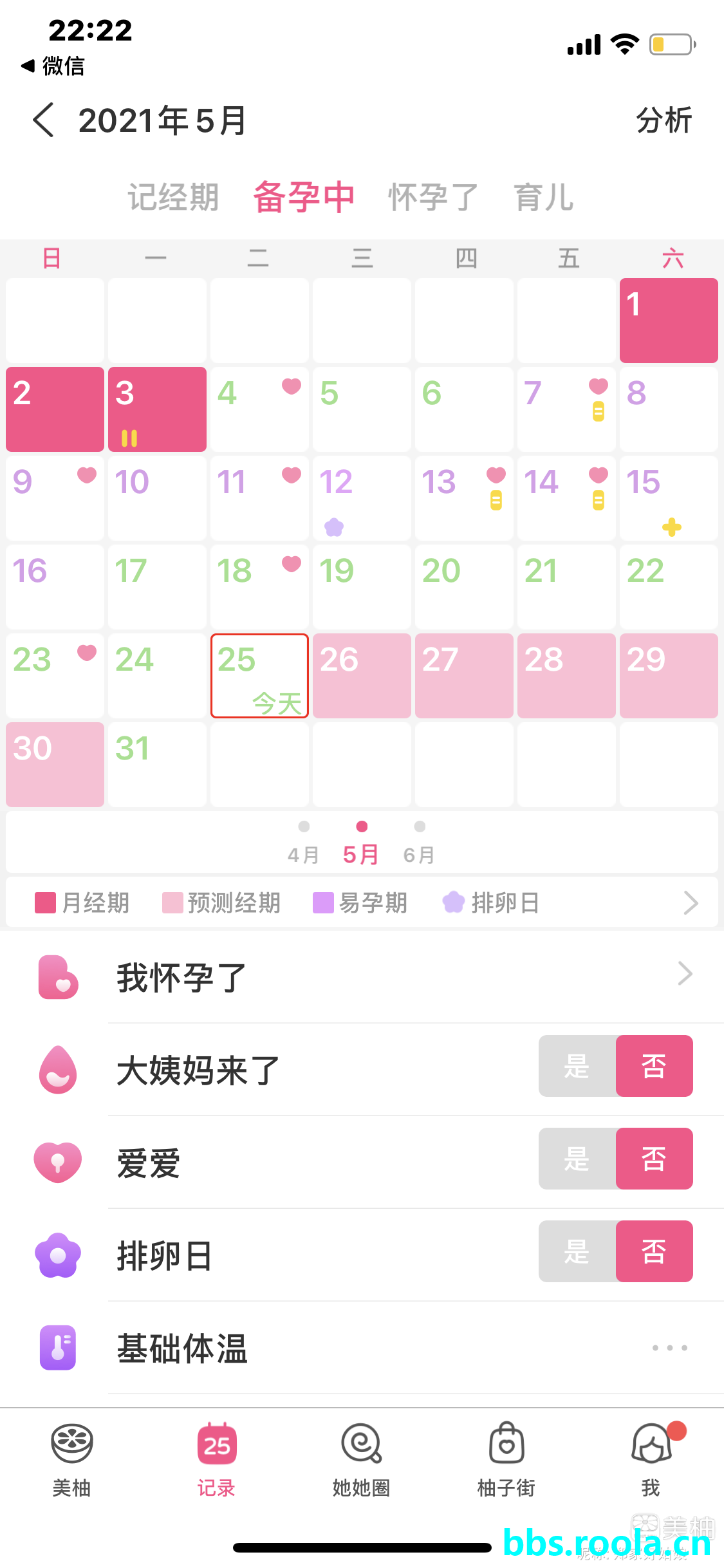
Task: Switch to the 记经期 mode tab
Action: pos(173,197)
